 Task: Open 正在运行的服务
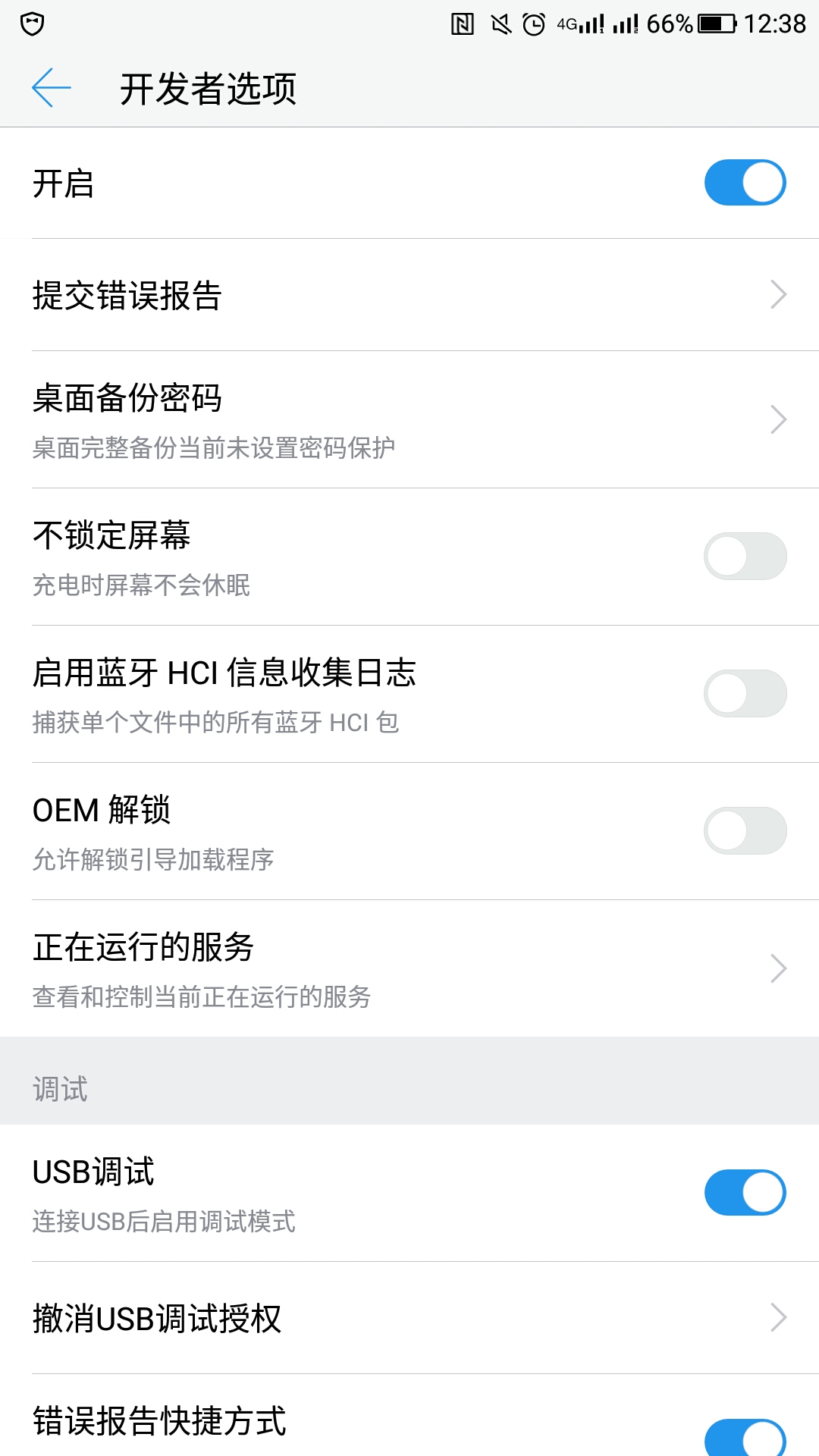pyautogui.click(x=409, y=968)
